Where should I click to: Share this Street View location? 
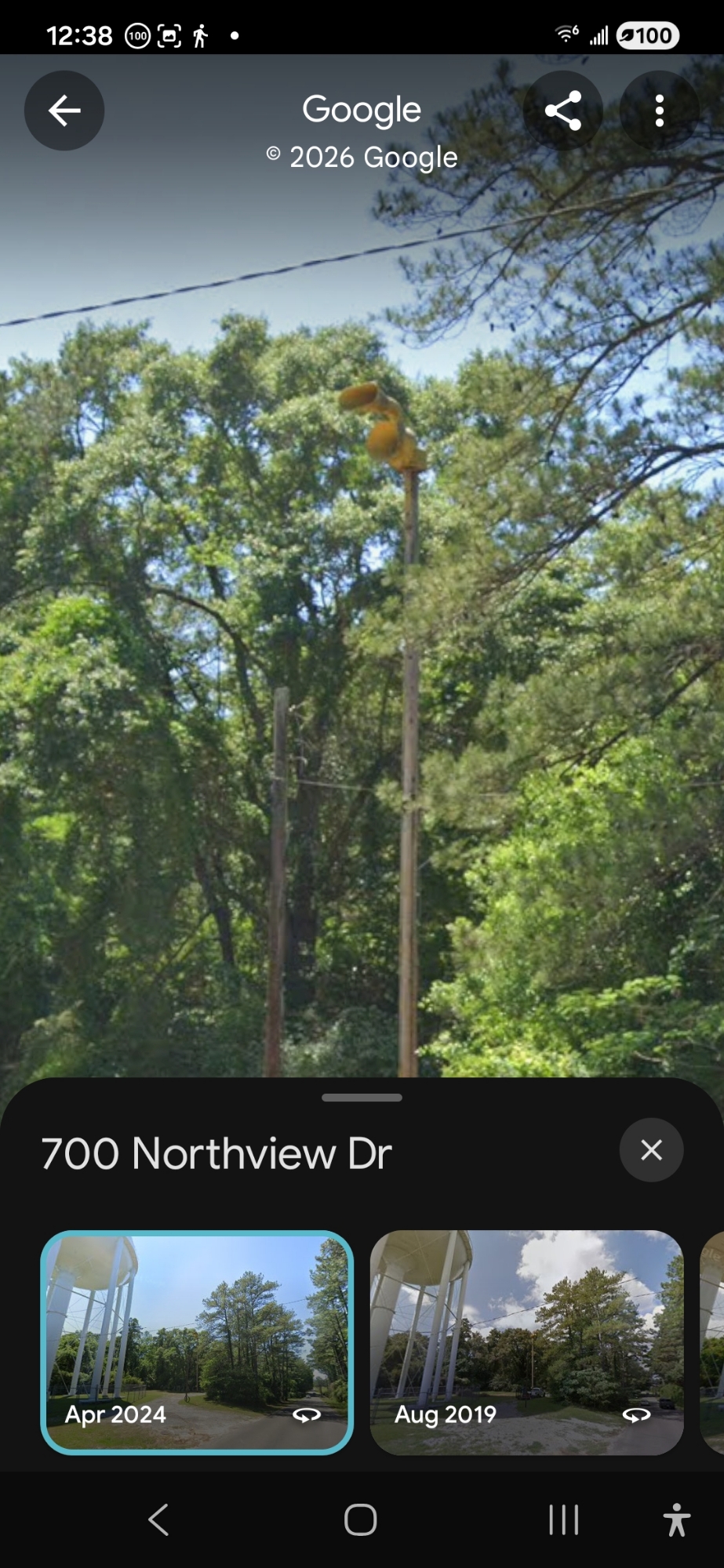pyautogui.click(x=562, y=111)
